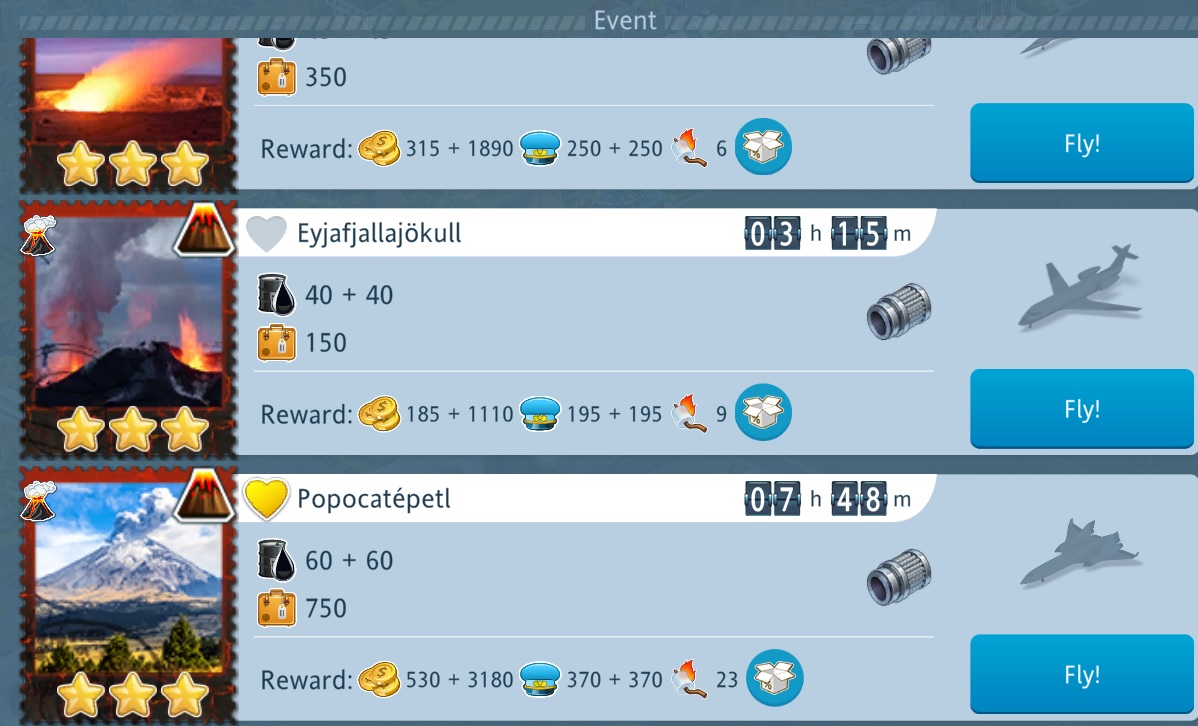Fly to Popocatépetl
The width and height of the screenshot is (1198, 726).
(1081, 675)
